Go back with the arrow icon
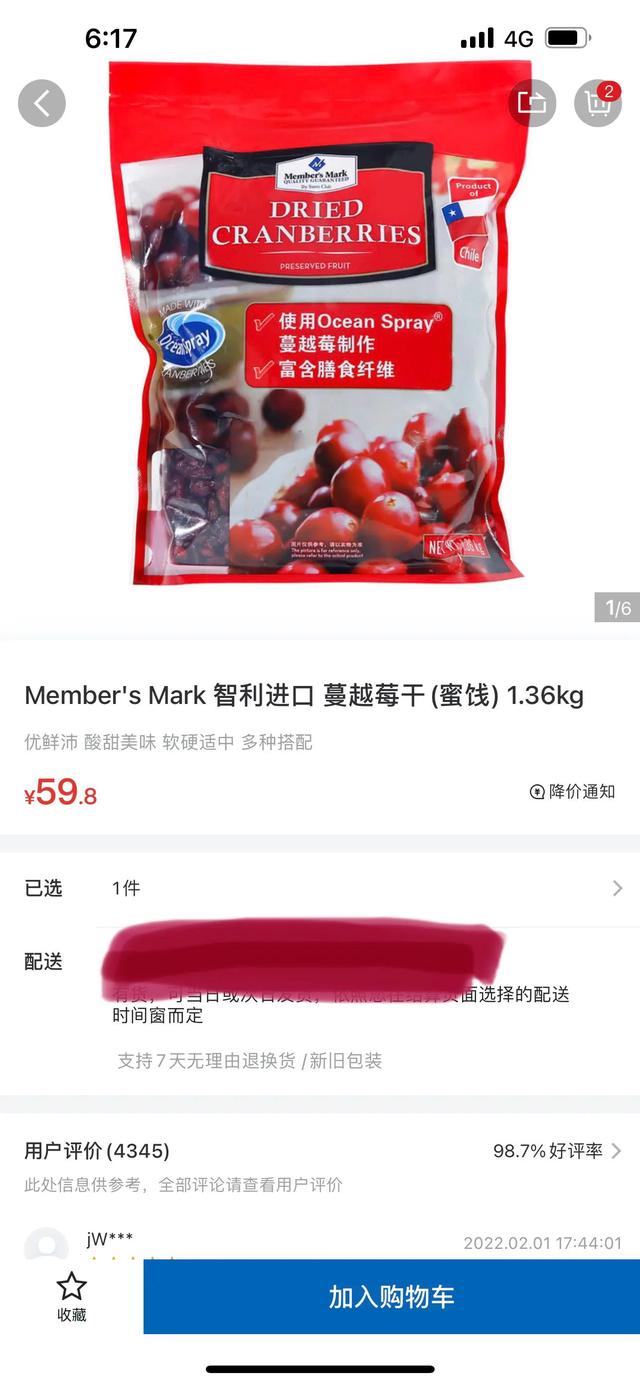640x1385 pixels. point(42,103)
